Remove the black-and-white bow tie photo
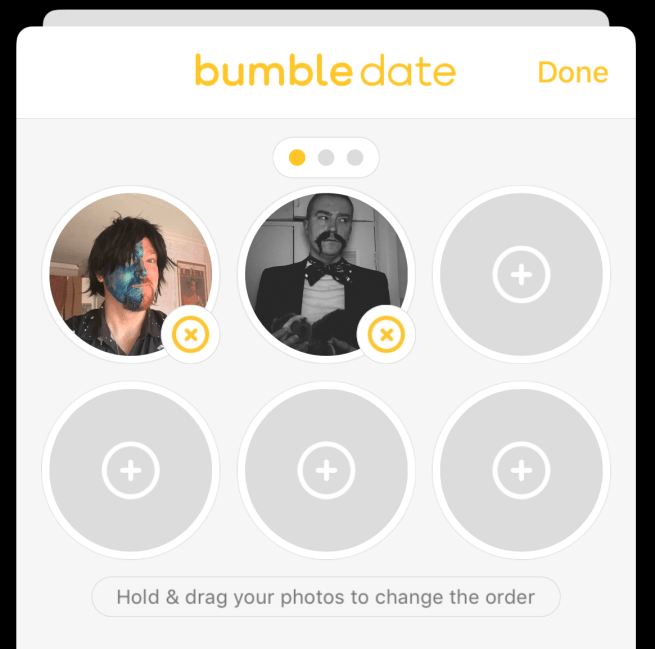 click(x=386, y=335)
